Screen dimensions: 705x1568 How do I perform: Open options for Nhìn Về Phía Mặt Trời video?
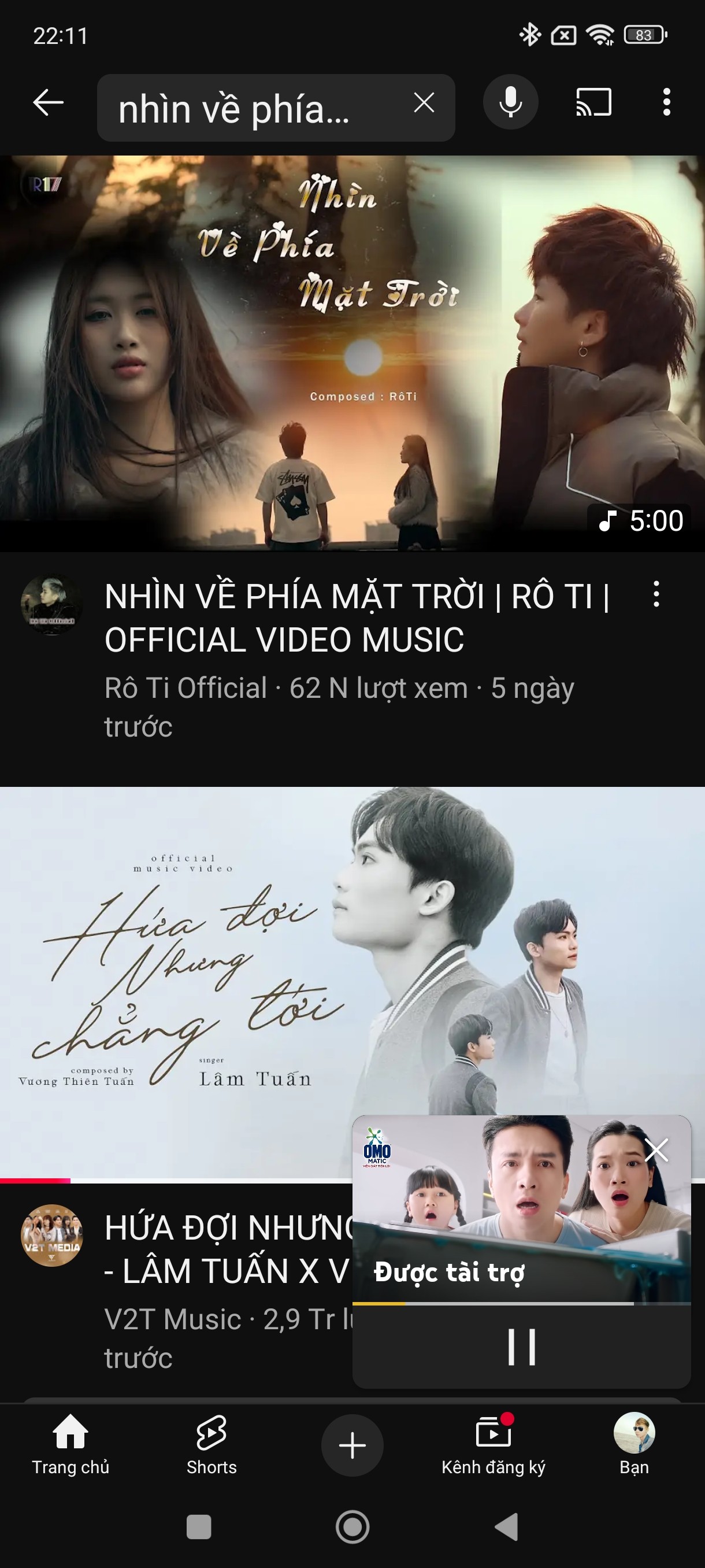(x=656, y=594)
